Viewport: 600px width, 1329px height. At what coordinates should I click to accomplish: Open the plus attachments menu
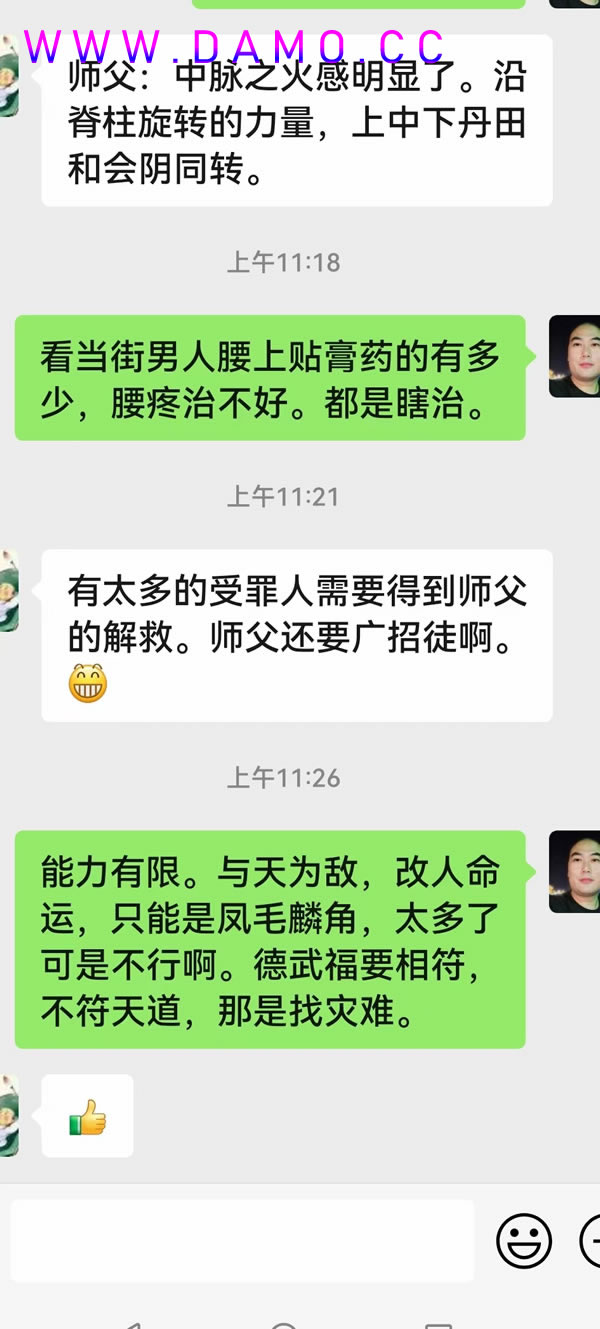pos(592,1241)
